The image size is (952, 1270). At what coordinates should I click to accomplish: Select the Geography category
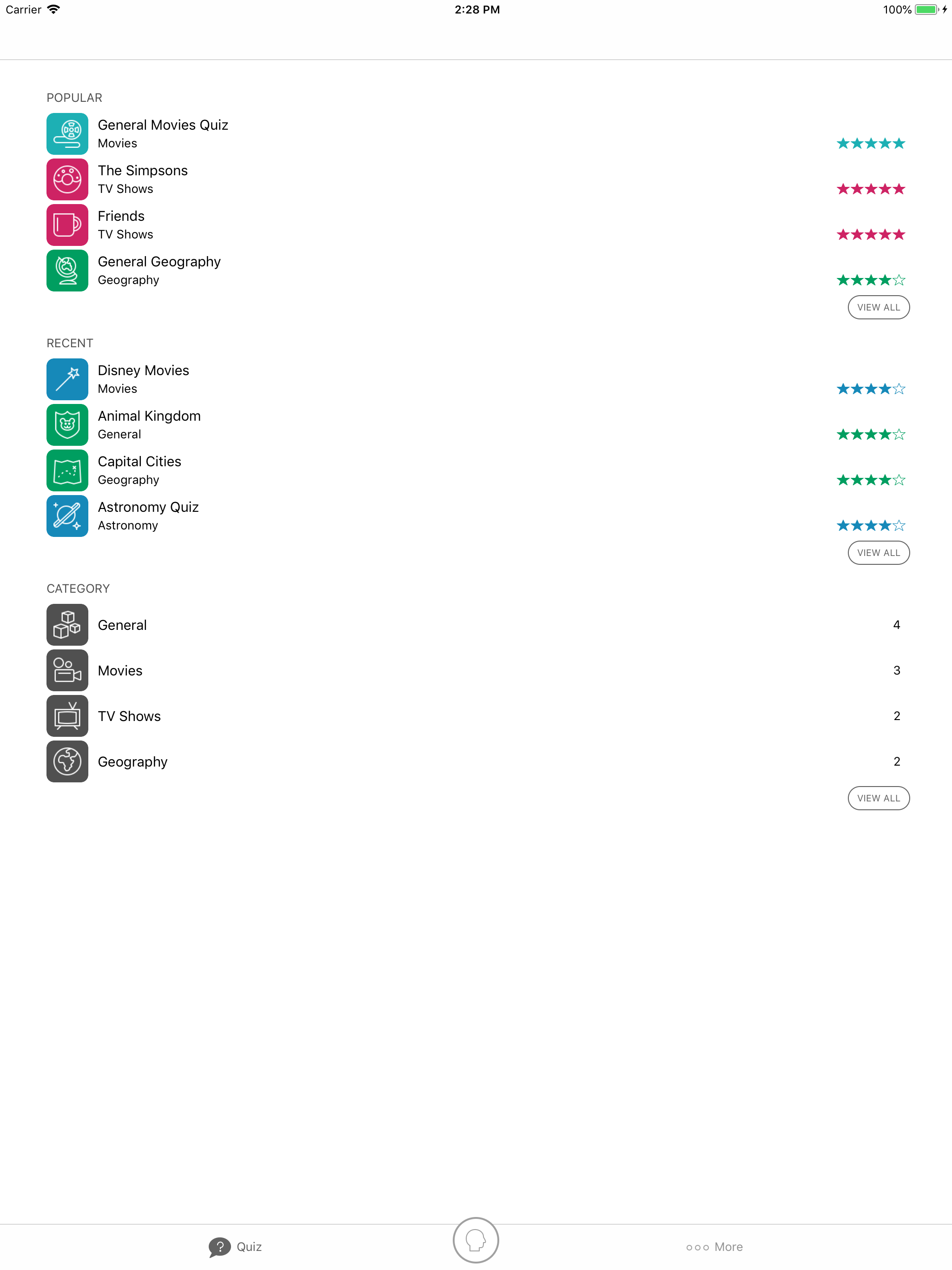click(132, 761)
